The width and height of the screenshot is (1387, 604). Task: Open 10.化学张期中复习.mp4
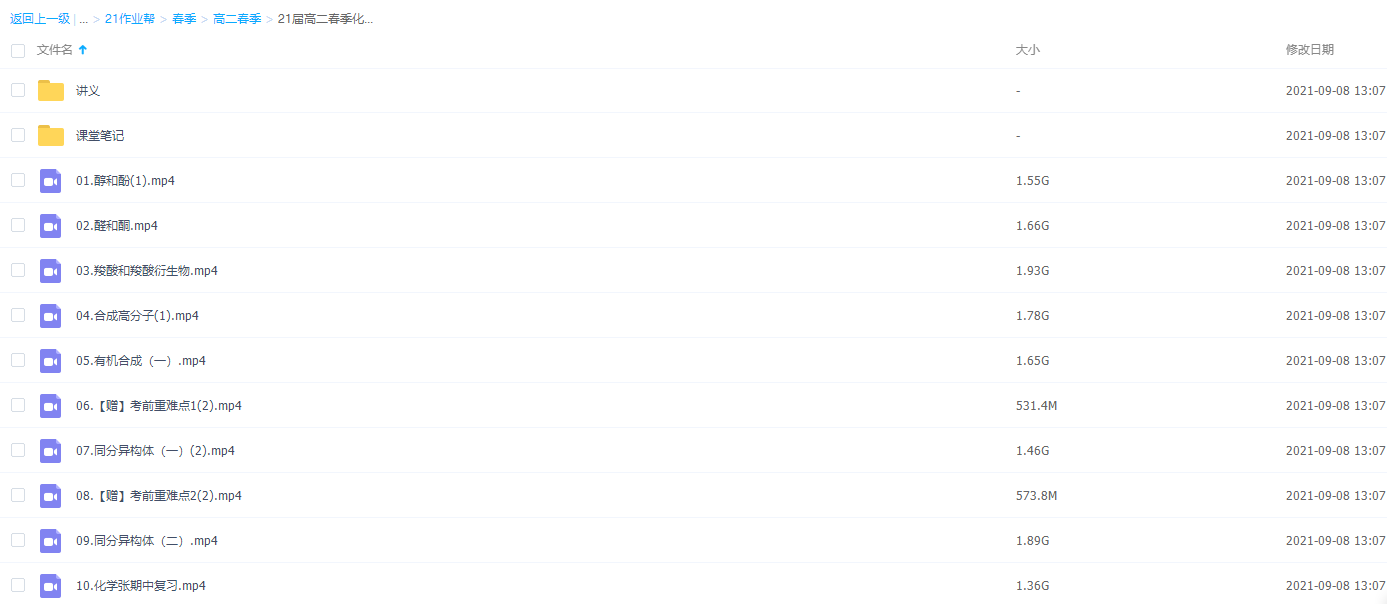coord(140,586)
